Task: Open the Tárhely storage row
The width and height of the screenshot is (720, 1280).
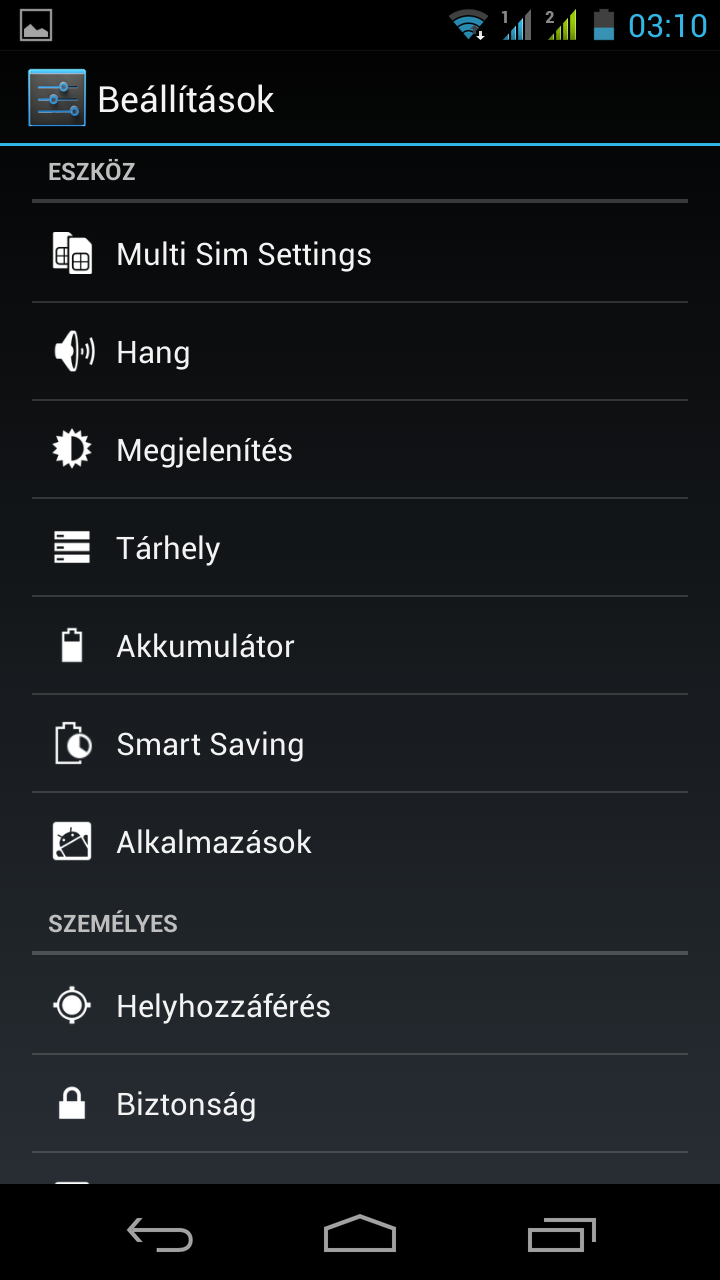Action: click(360, 548)
